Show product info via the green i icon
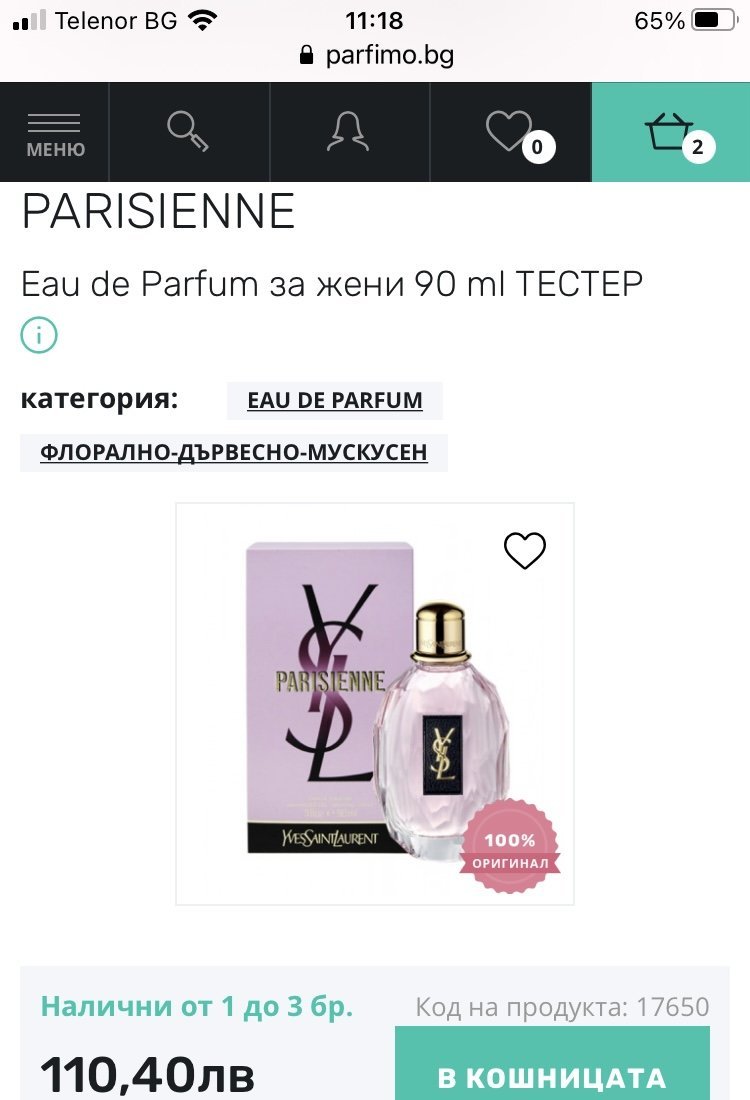The height and width of the screenshot is (1100, 750). pyautogui.click(x=40, y=335)
